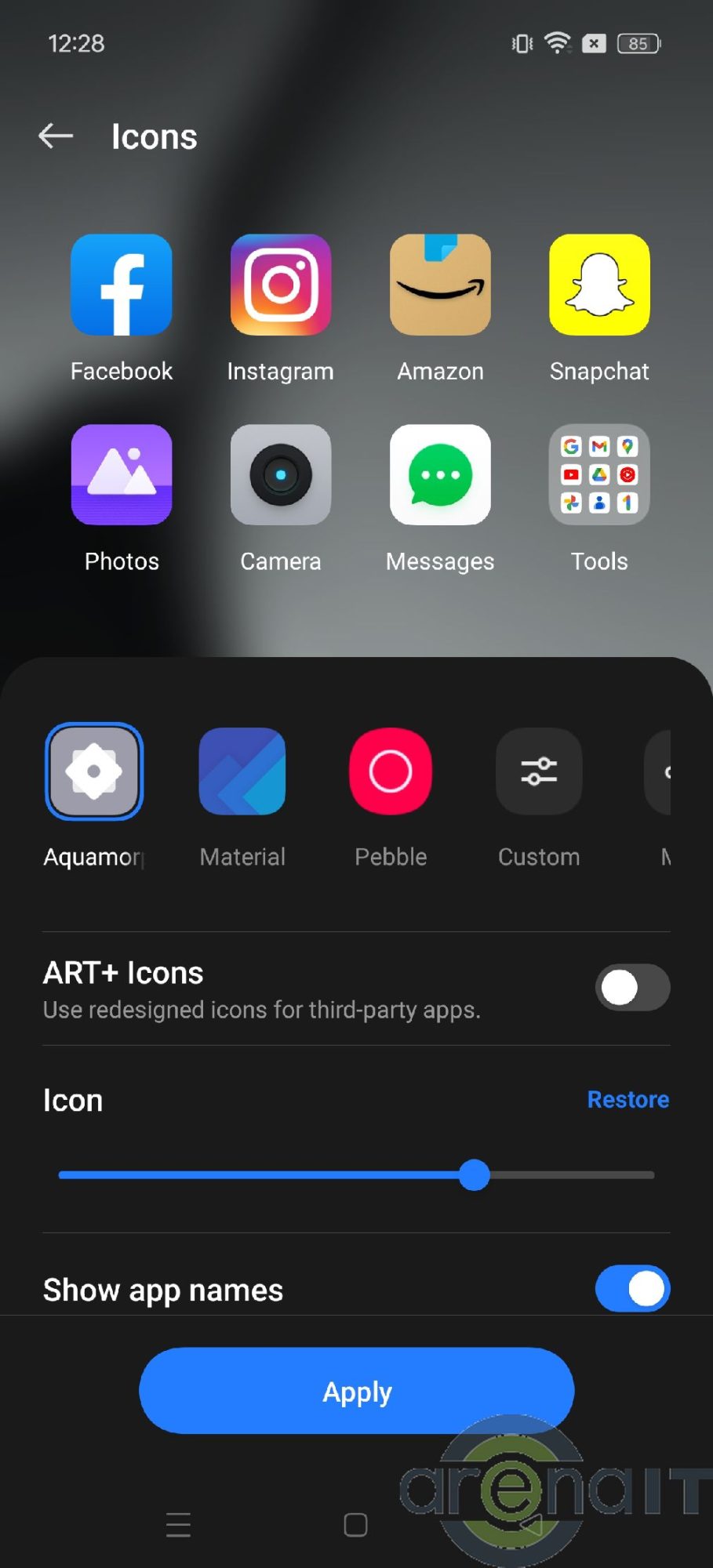The width and height of the screenshot is (713, 1568).
Task: Apply the icon settings
Action: 356,1391
